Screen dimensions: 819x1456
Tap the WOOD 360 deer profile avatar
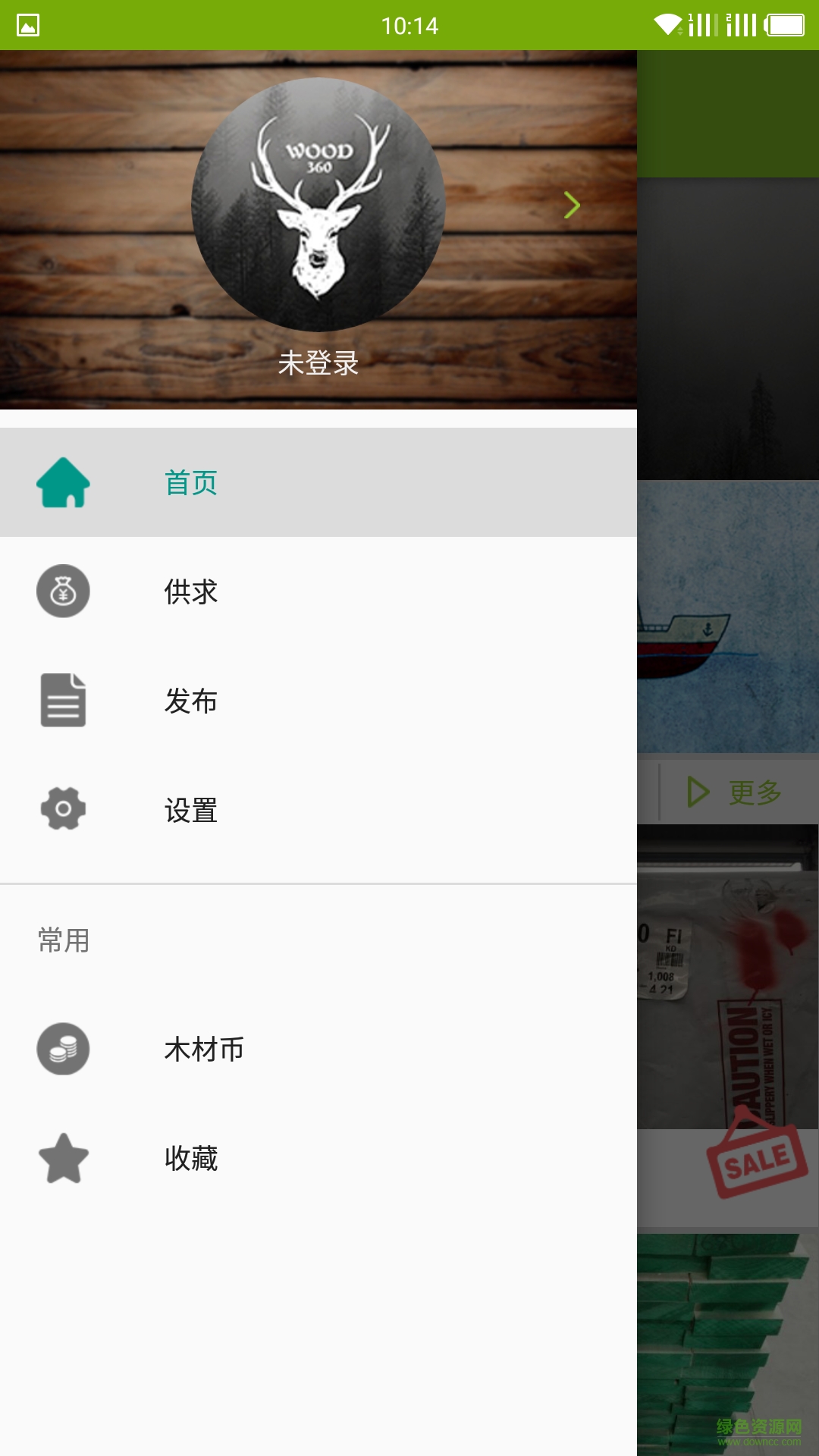click(318, 205)
